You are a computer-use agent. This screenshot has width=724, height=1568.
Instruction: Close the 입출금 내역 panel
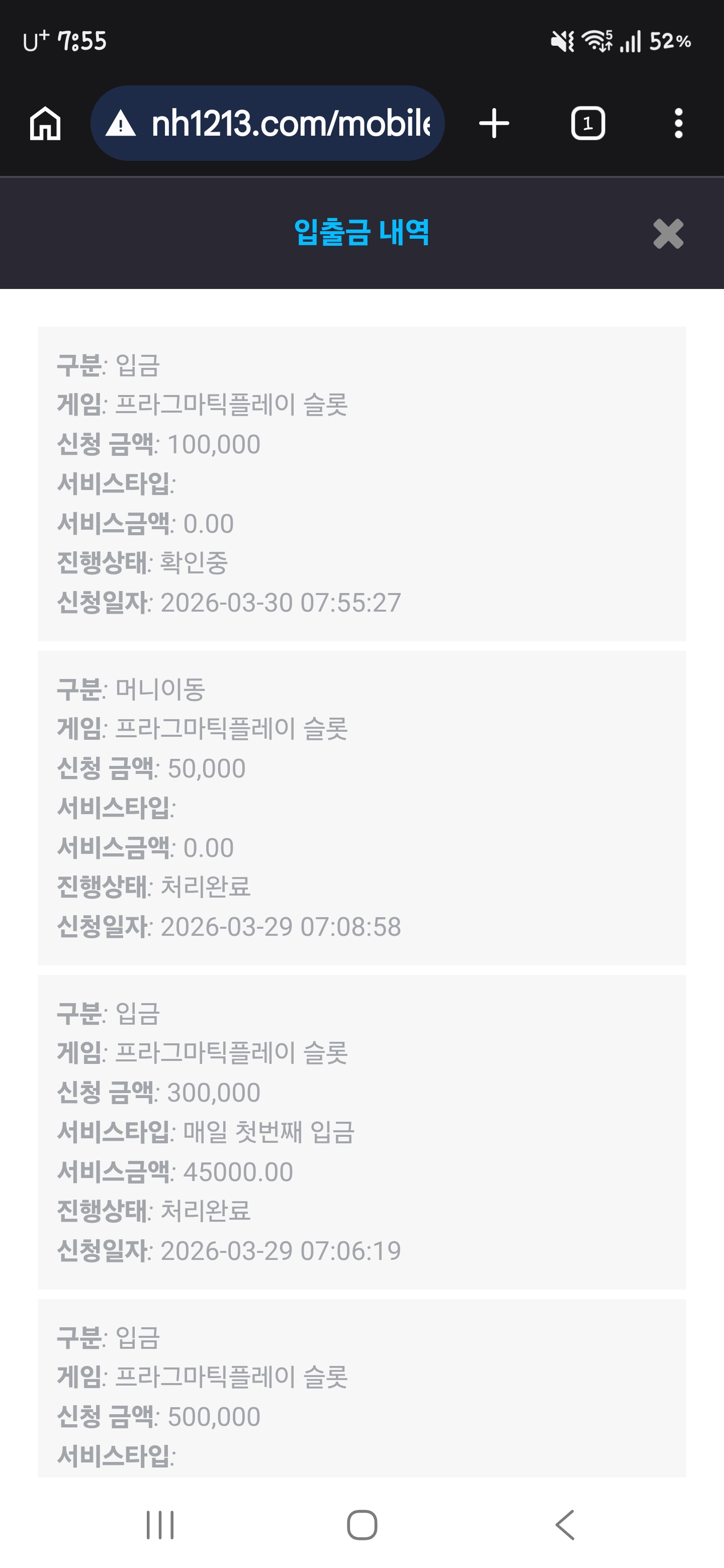668,234
